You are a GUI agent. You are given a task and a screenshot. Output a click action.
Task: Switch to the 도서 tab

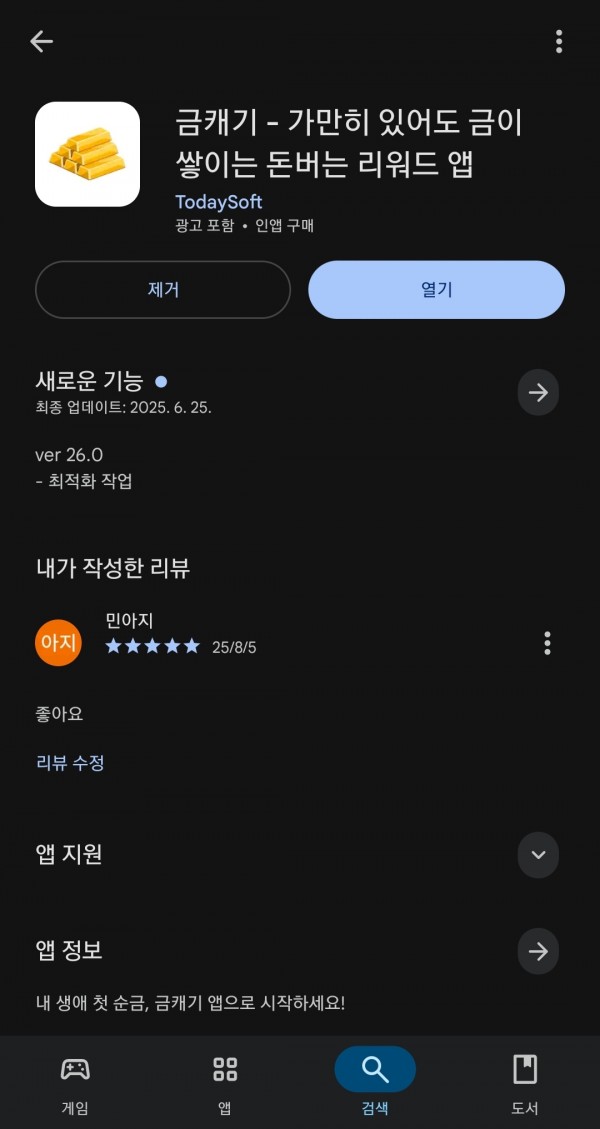pos(524,1083)
